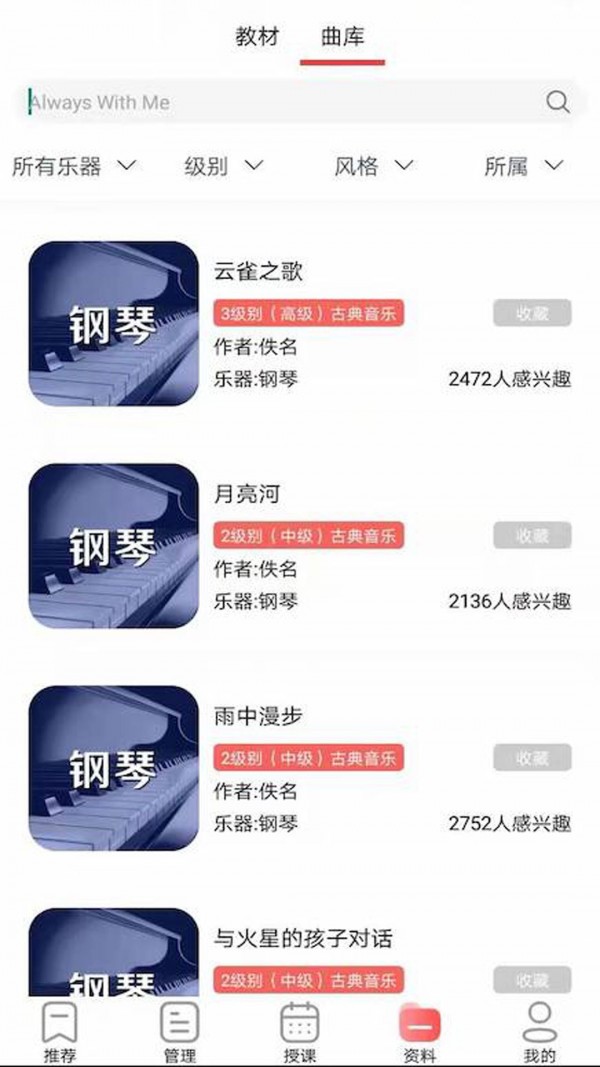
Task: Switch to the 教材 tab
Action: (x=257, y=38)
